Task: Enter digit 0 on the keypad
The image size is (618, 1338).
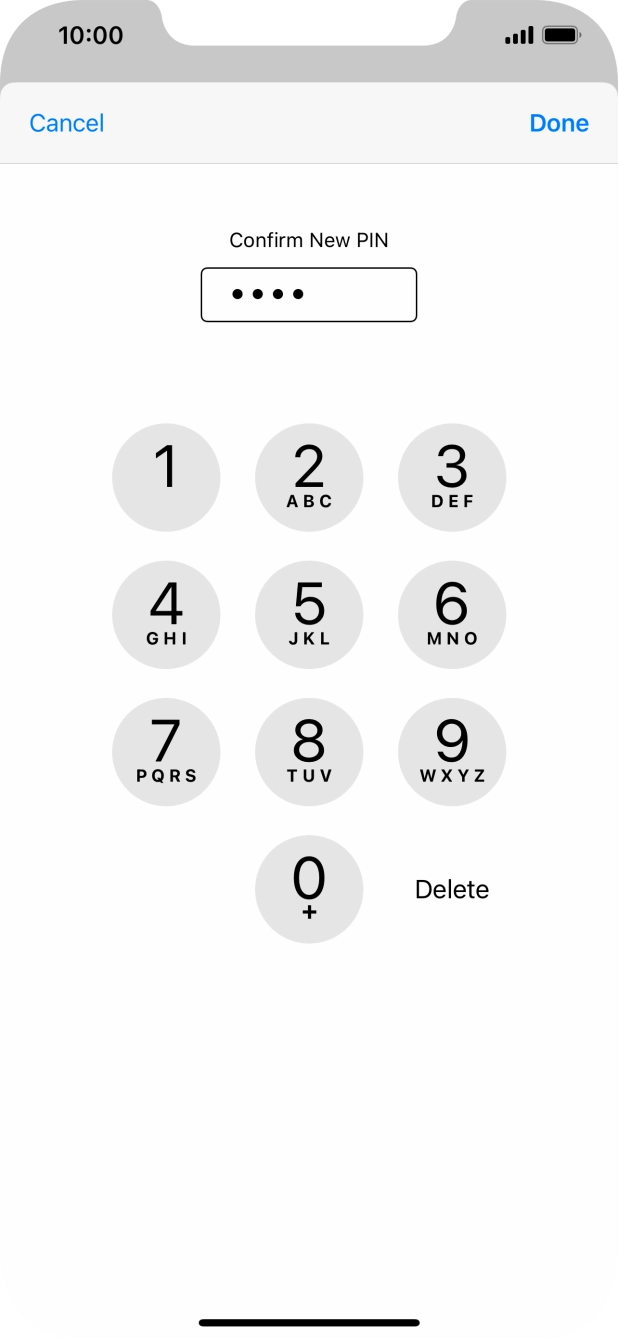Action: (309, 888)
